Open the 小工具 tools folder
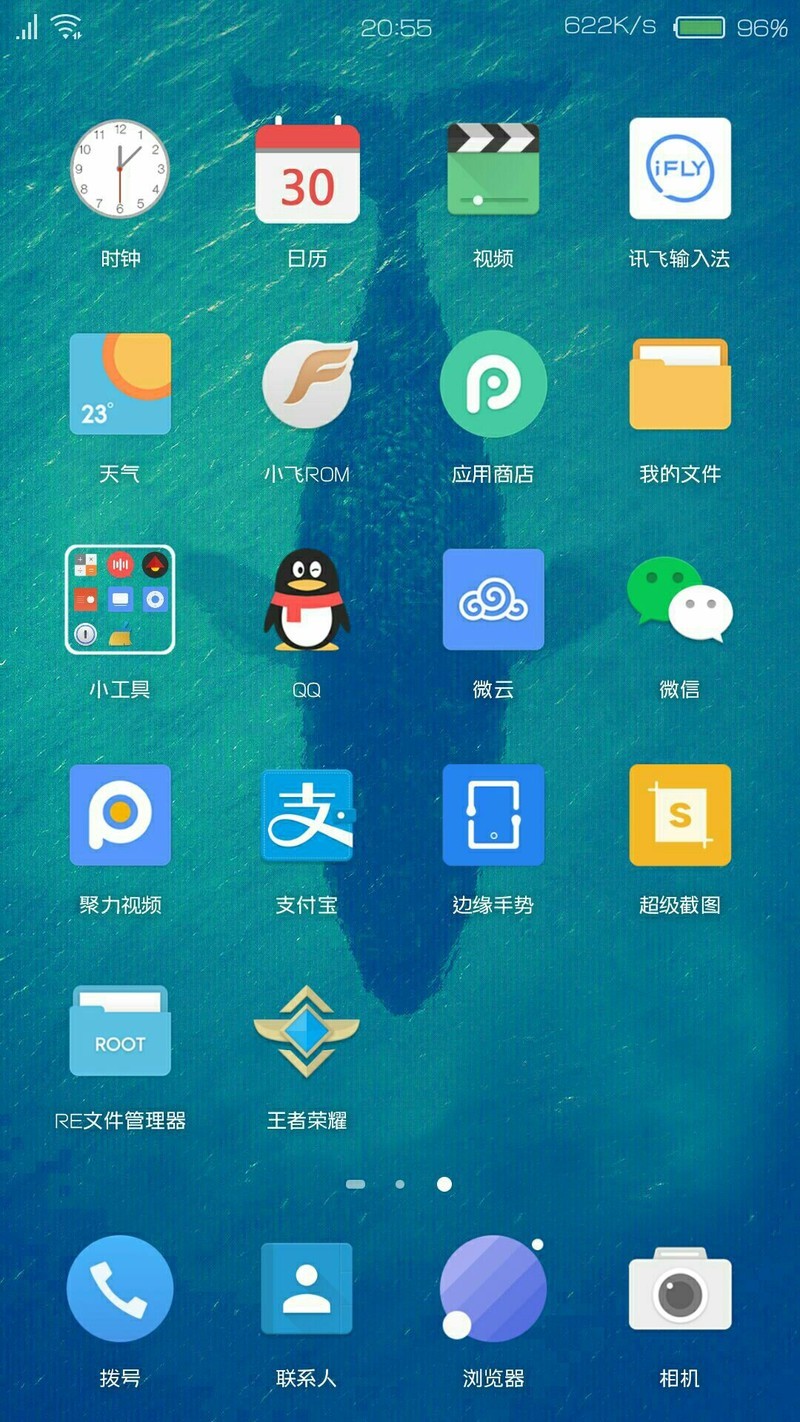The image size is (800, 1422). pos(120,600)
